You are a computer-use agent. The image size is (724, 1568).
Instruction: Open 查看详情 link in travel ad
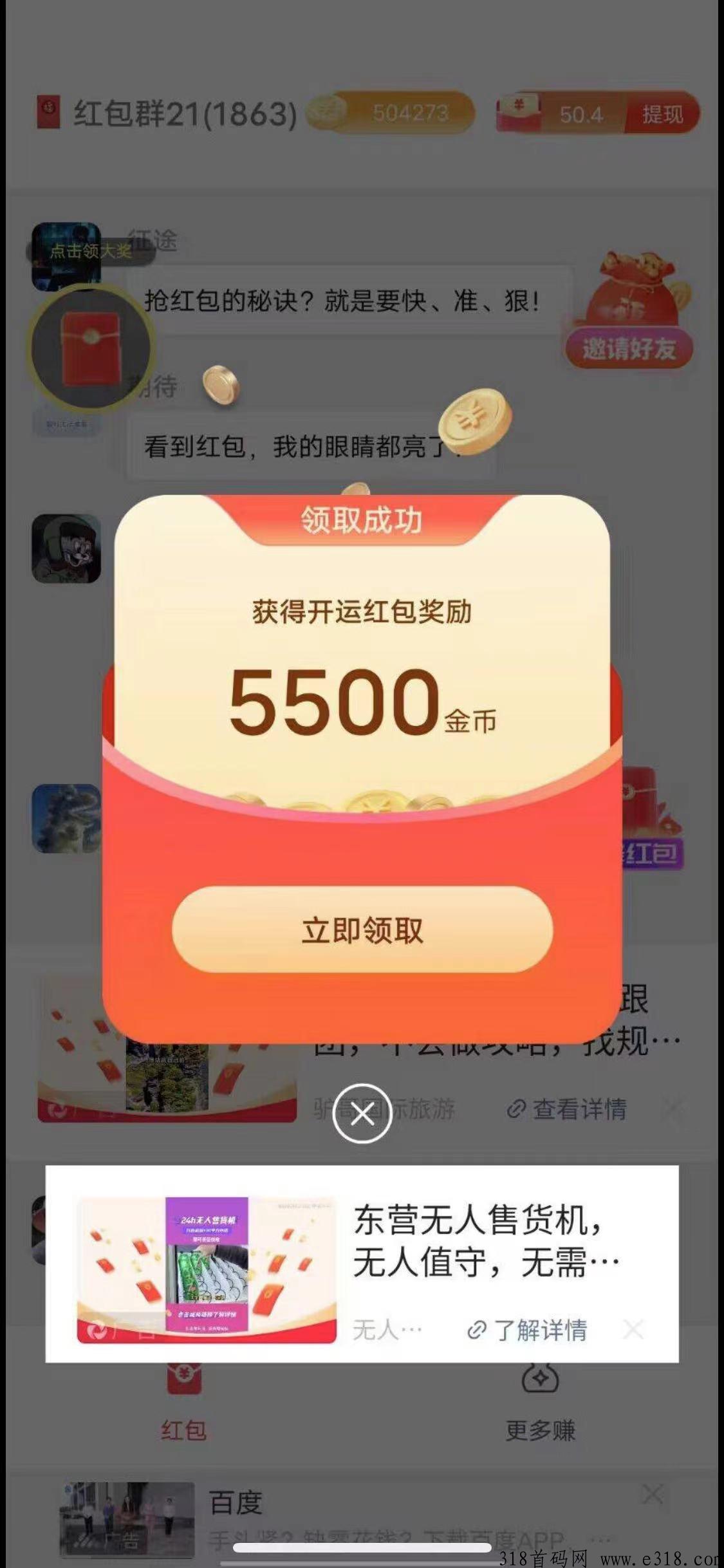[x=566, y=1109]
